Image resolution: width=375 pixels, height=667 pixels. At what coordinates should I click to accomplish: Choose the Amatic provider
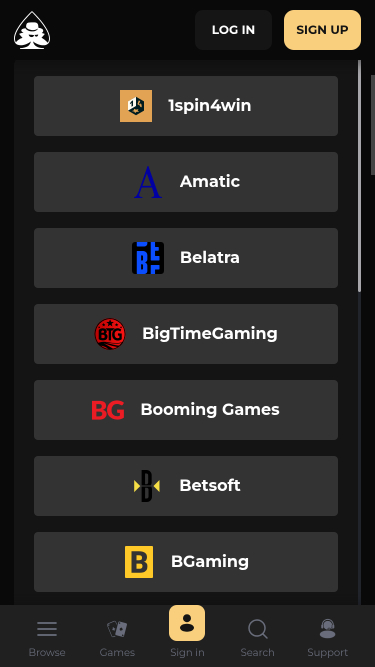click(x=186, y=182)
